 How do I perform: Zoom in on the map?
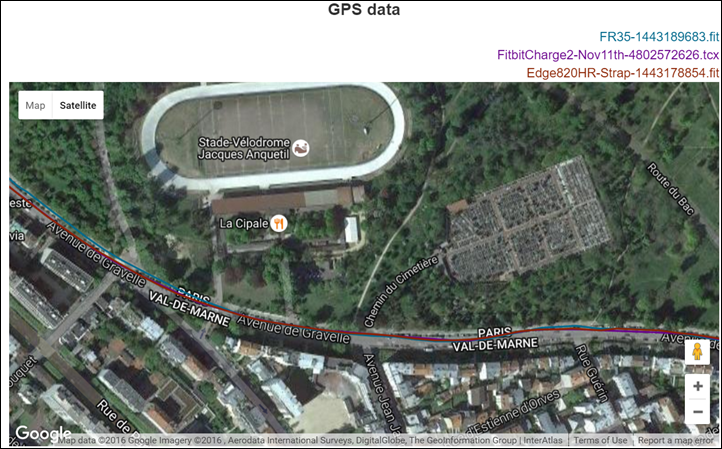pyautogui.click(x=697, y=386)
